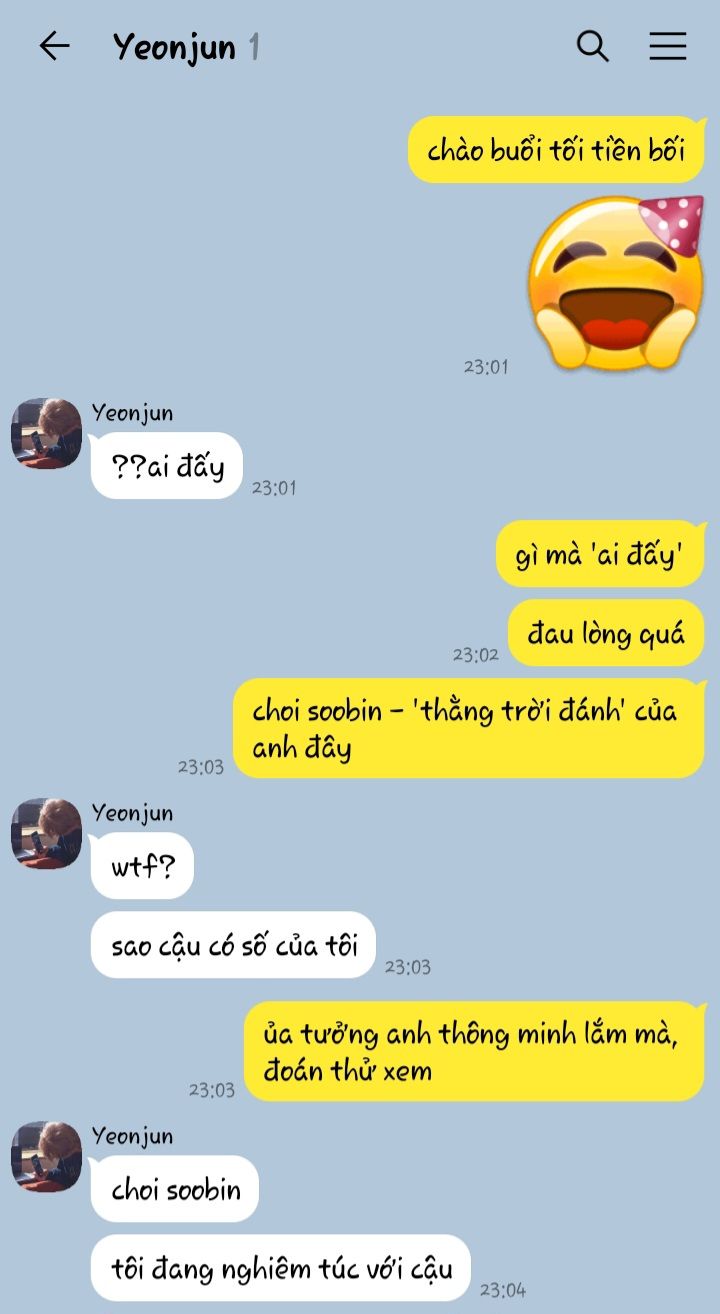The image size is (720, 1314).
Task: Go back from Yeonjun chat
Action: click(54, 46)
